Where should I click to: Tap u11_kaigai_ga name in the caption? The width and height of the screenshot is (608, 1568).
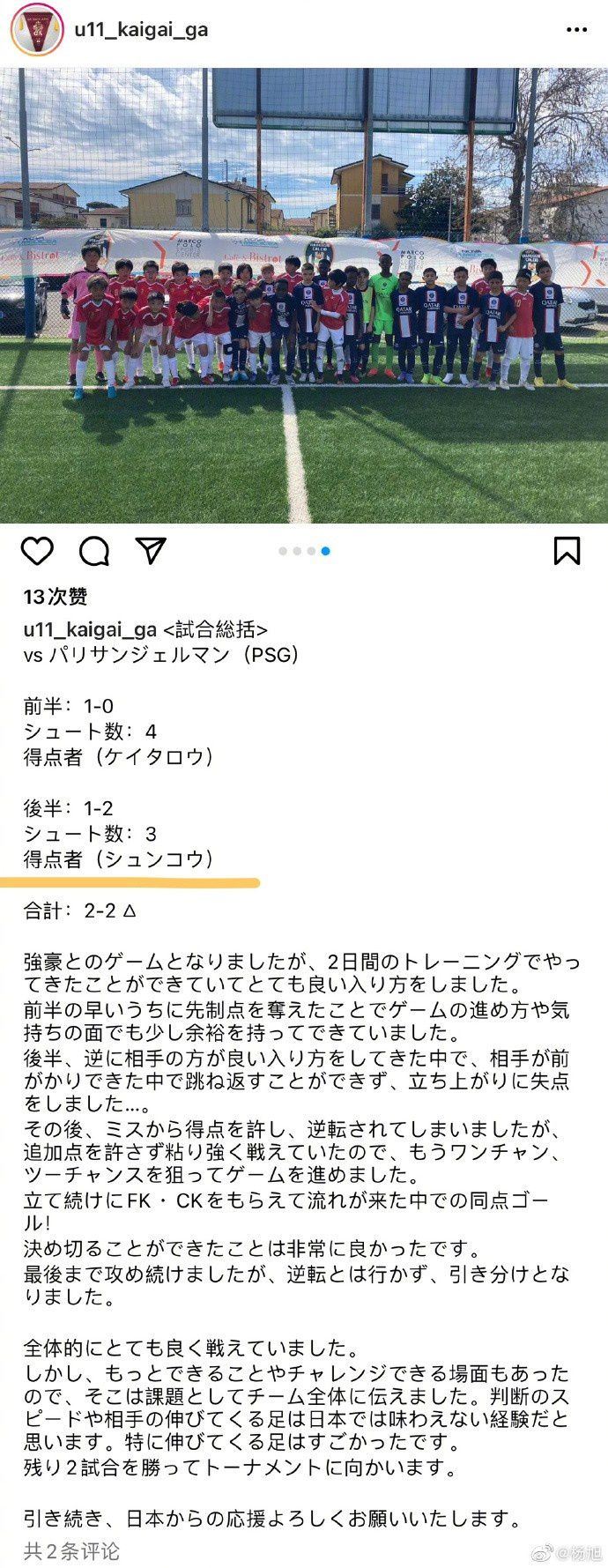(90, 629)
